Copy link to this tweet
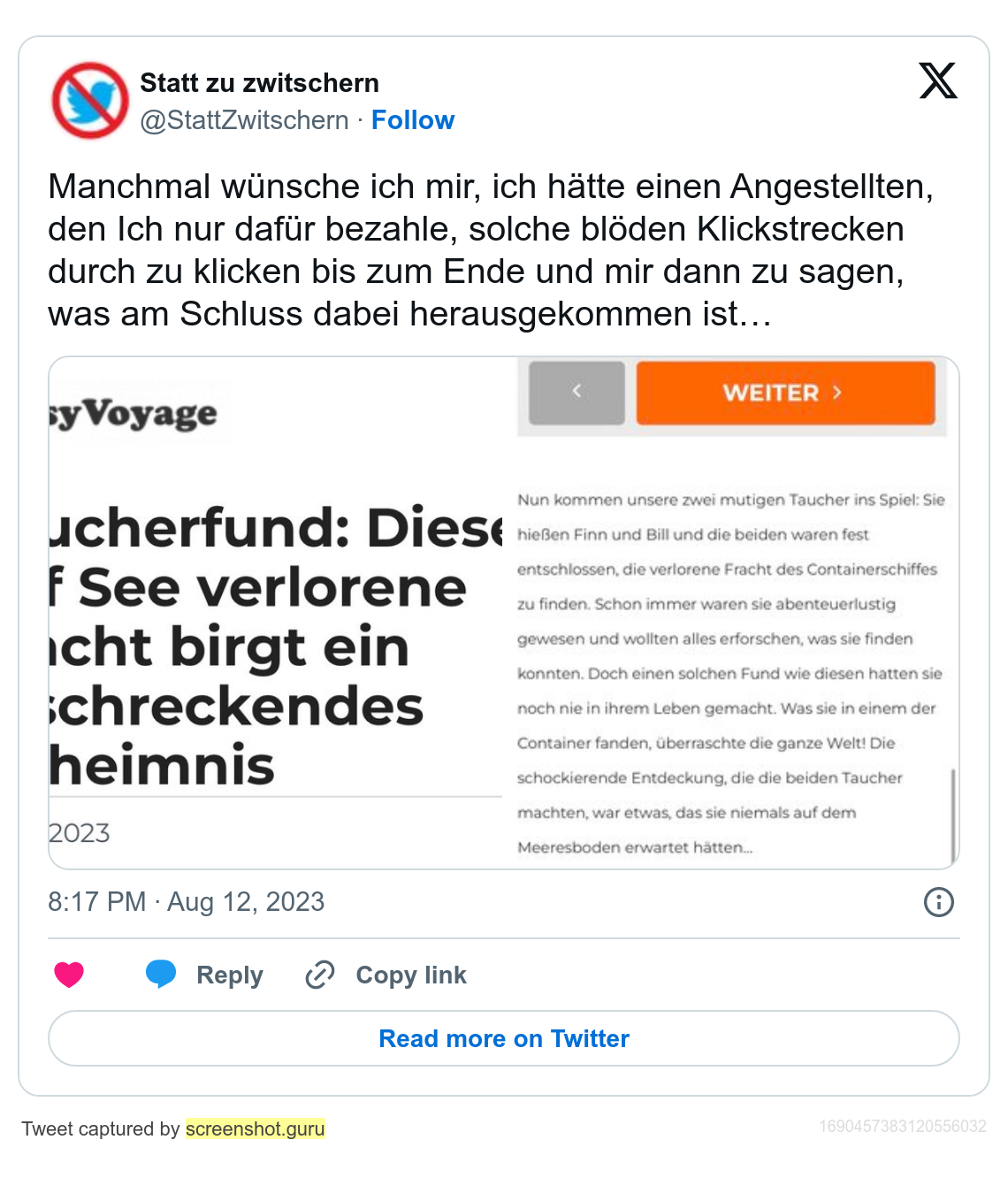 point(386,975)
